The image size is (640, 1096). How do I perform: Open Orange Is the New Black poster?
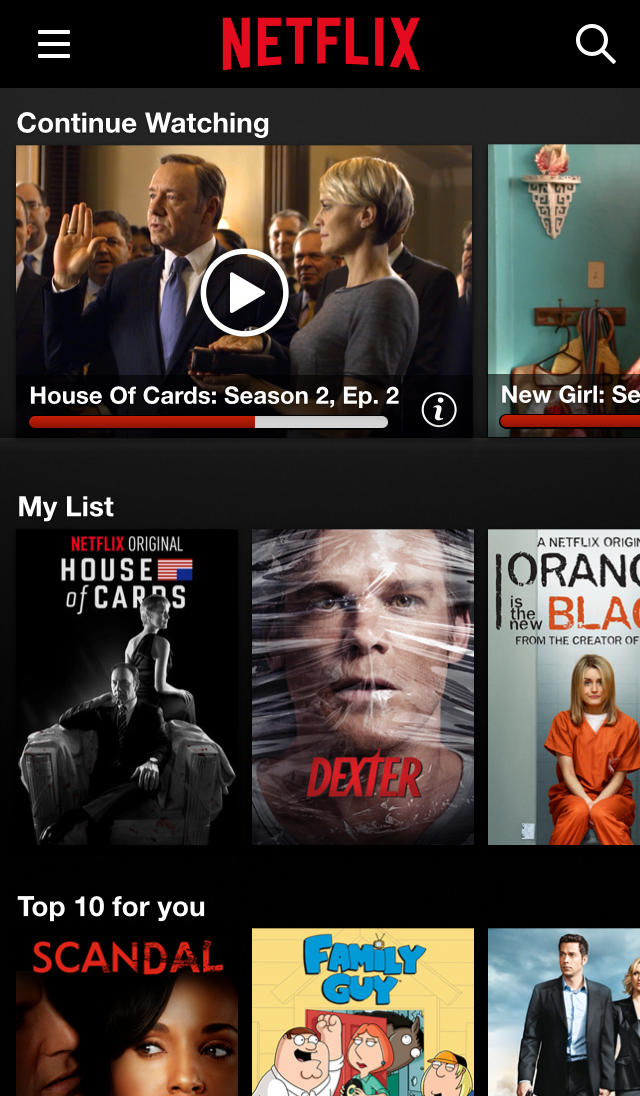click(565, 687)
